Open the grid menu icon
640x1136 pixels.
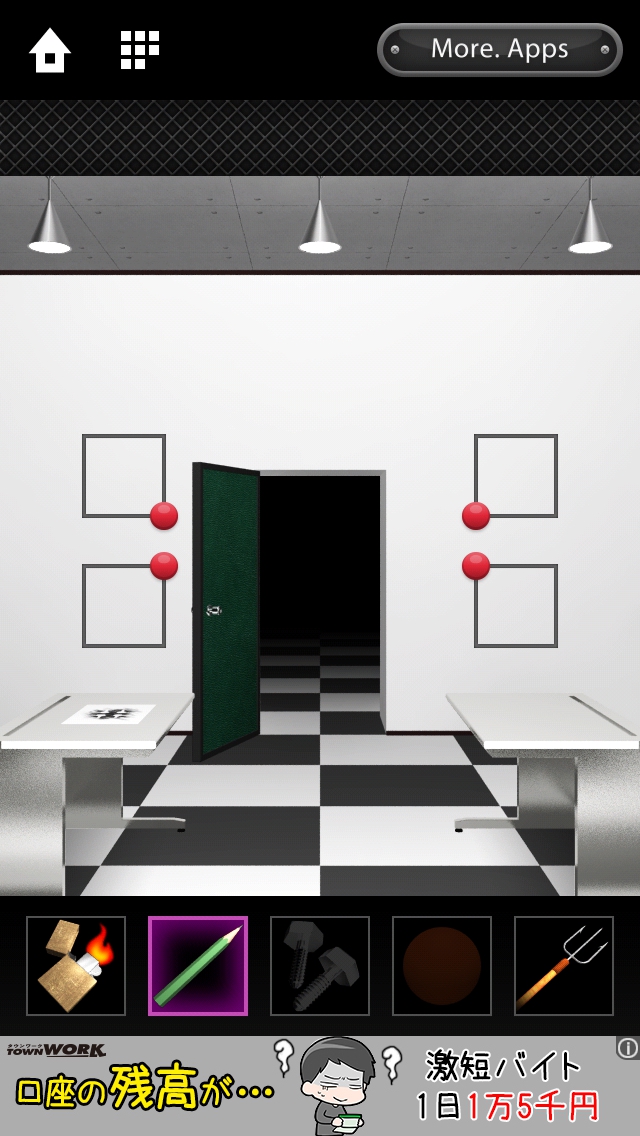click(139, 49)
